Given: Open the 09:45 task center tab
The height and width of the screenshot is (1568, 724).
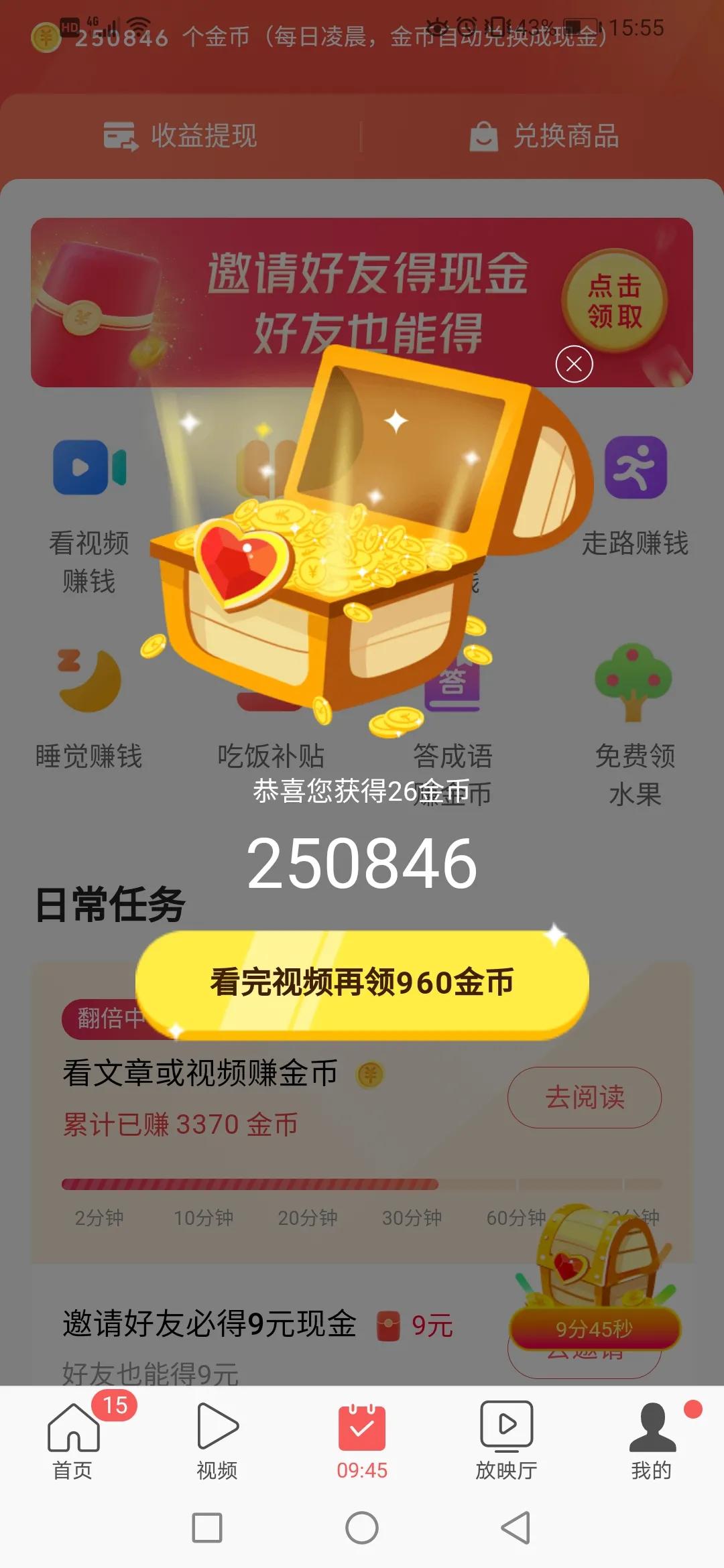Looking at the screenshot, I should click(362, 1439).
